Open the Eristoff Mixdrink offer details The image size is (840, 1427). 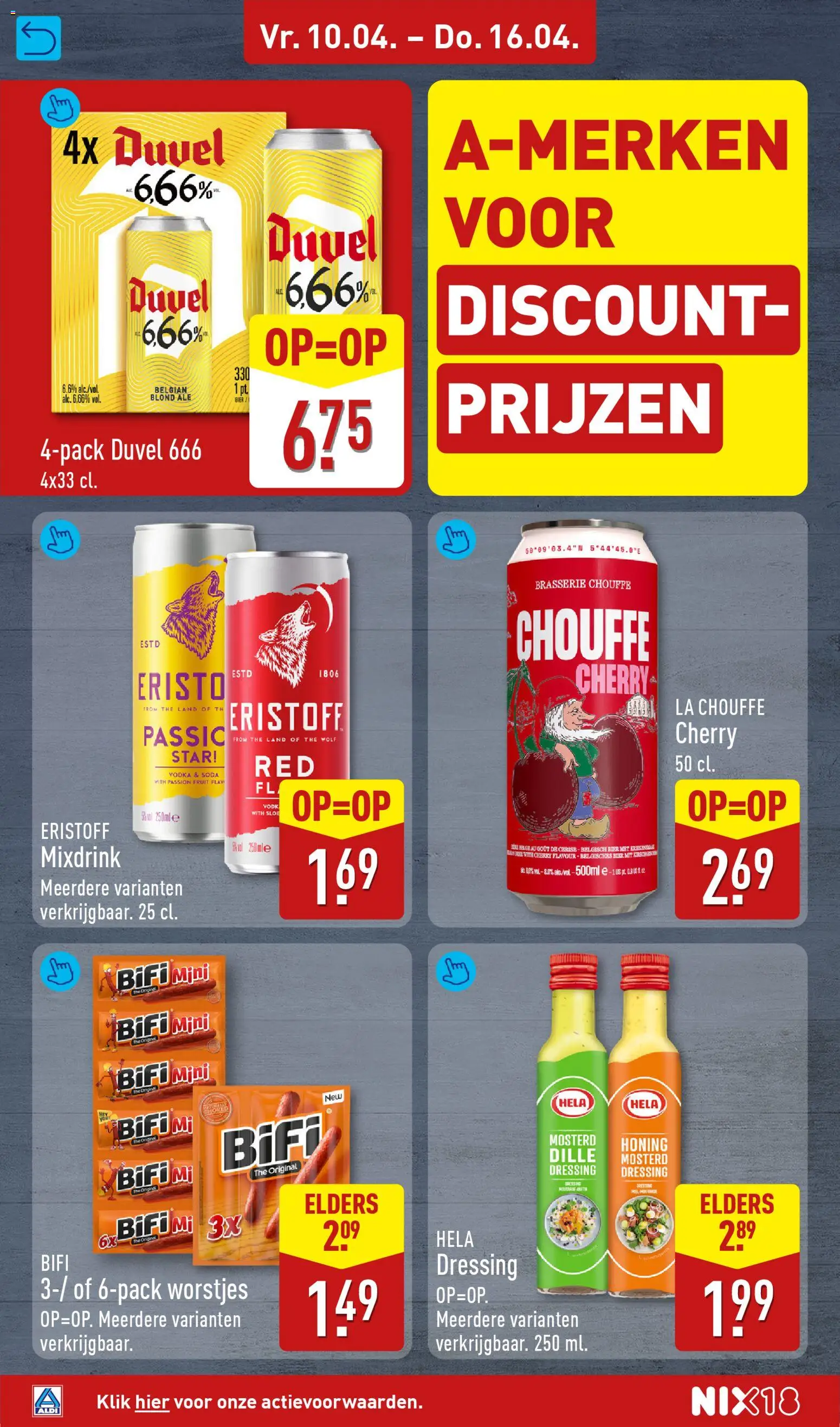pos(60,540)
